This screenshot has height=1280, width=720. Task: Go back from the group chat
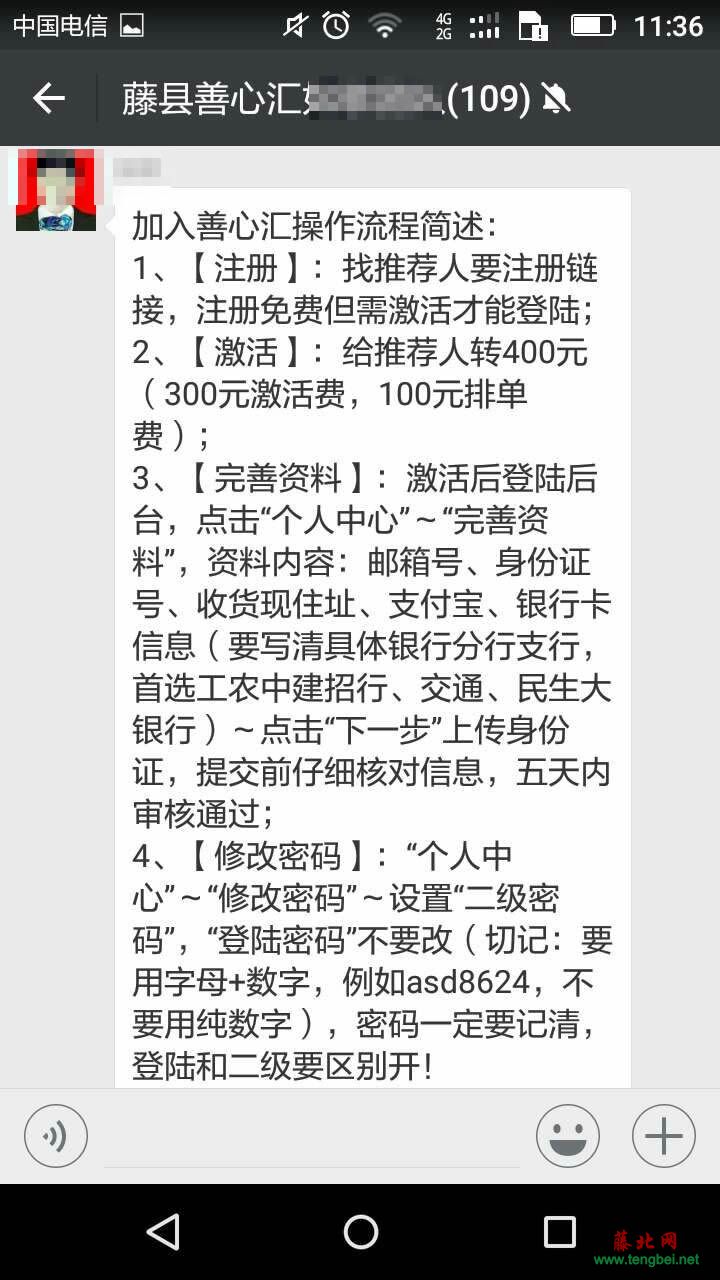(x=48, y=98)
